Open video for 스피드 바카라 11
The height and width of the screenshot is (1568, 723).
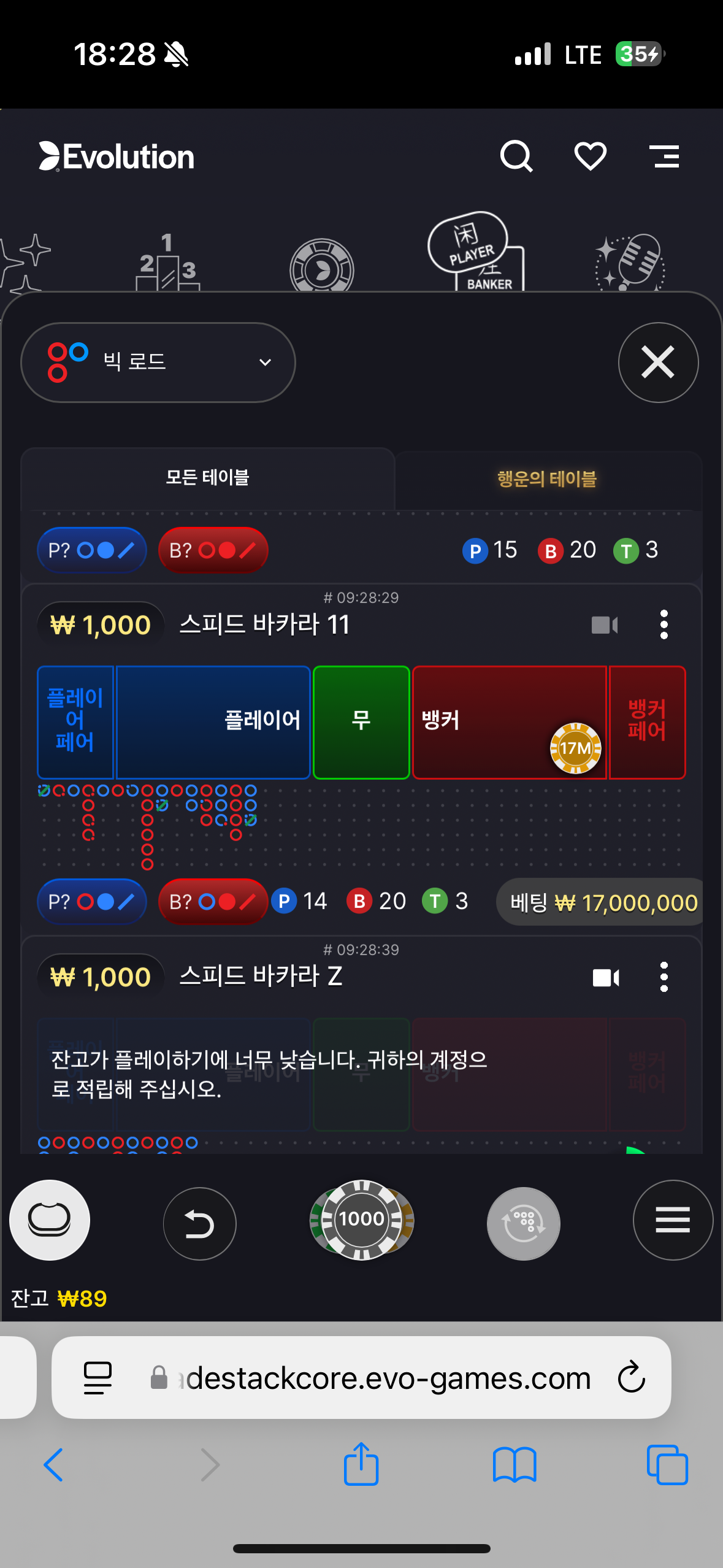[x=605, y=625]
